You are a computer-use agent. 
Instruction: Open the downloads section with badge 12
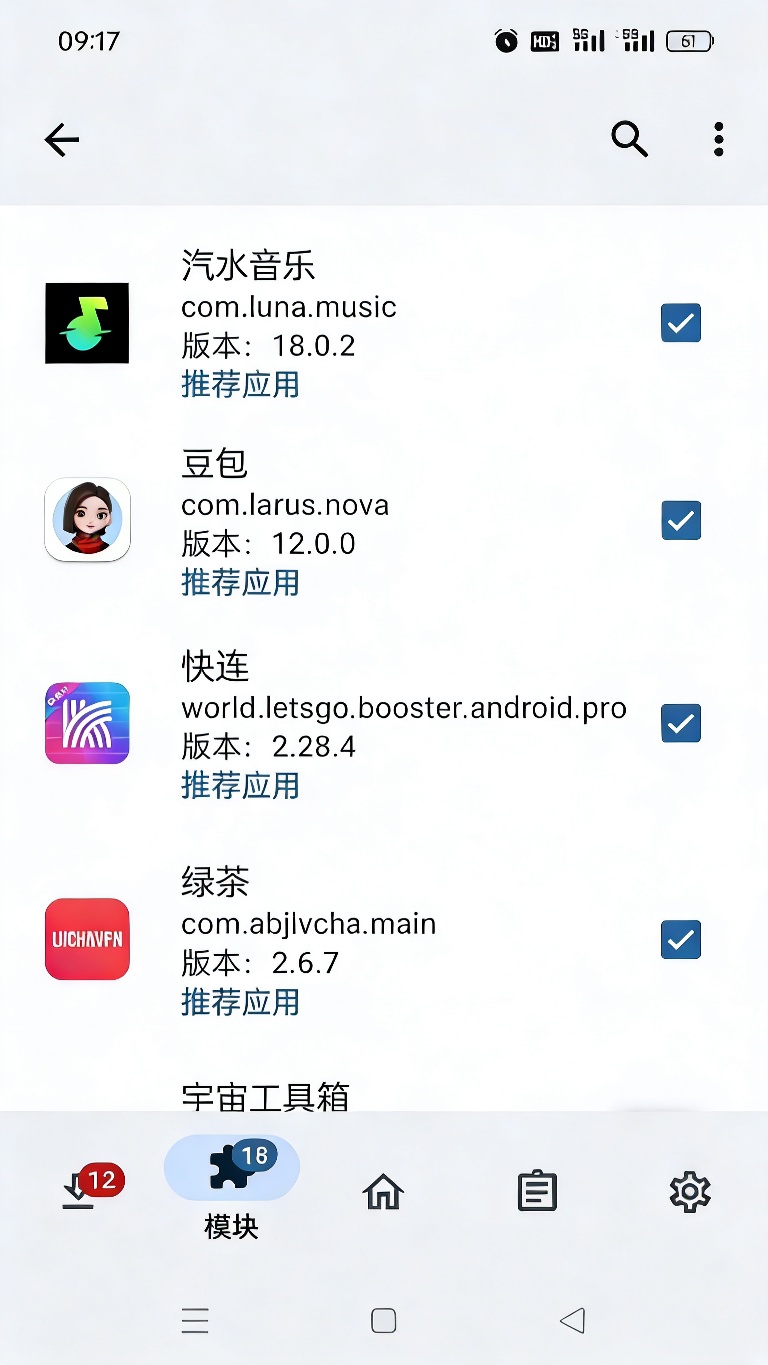point(78,1190)
